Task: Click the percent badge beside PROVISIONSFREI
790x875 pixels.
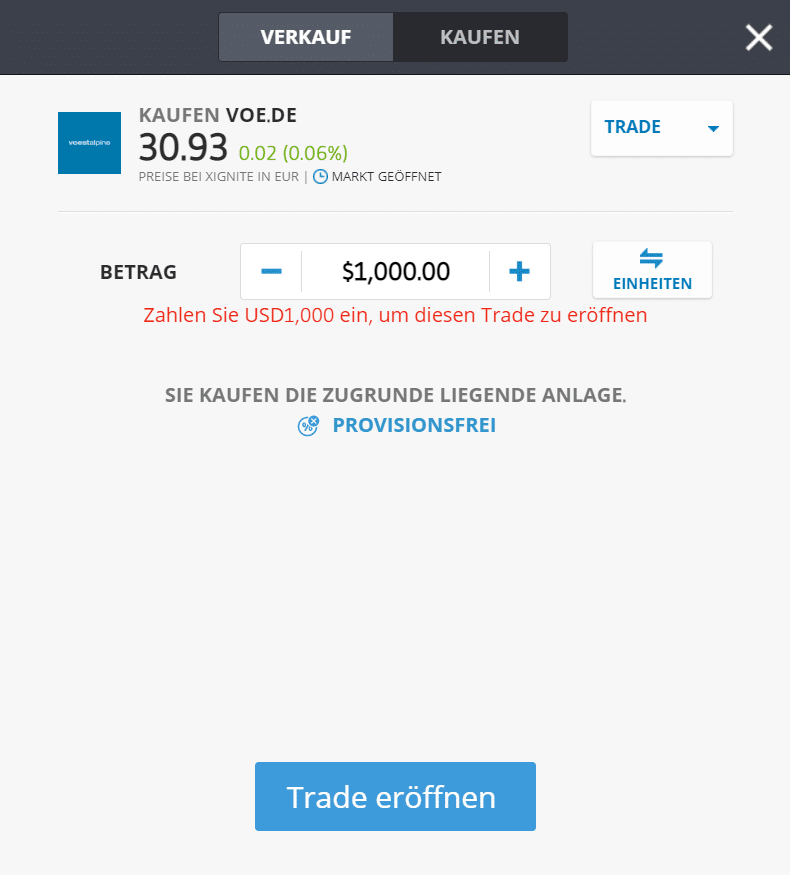Action: [x=308, y=425]
